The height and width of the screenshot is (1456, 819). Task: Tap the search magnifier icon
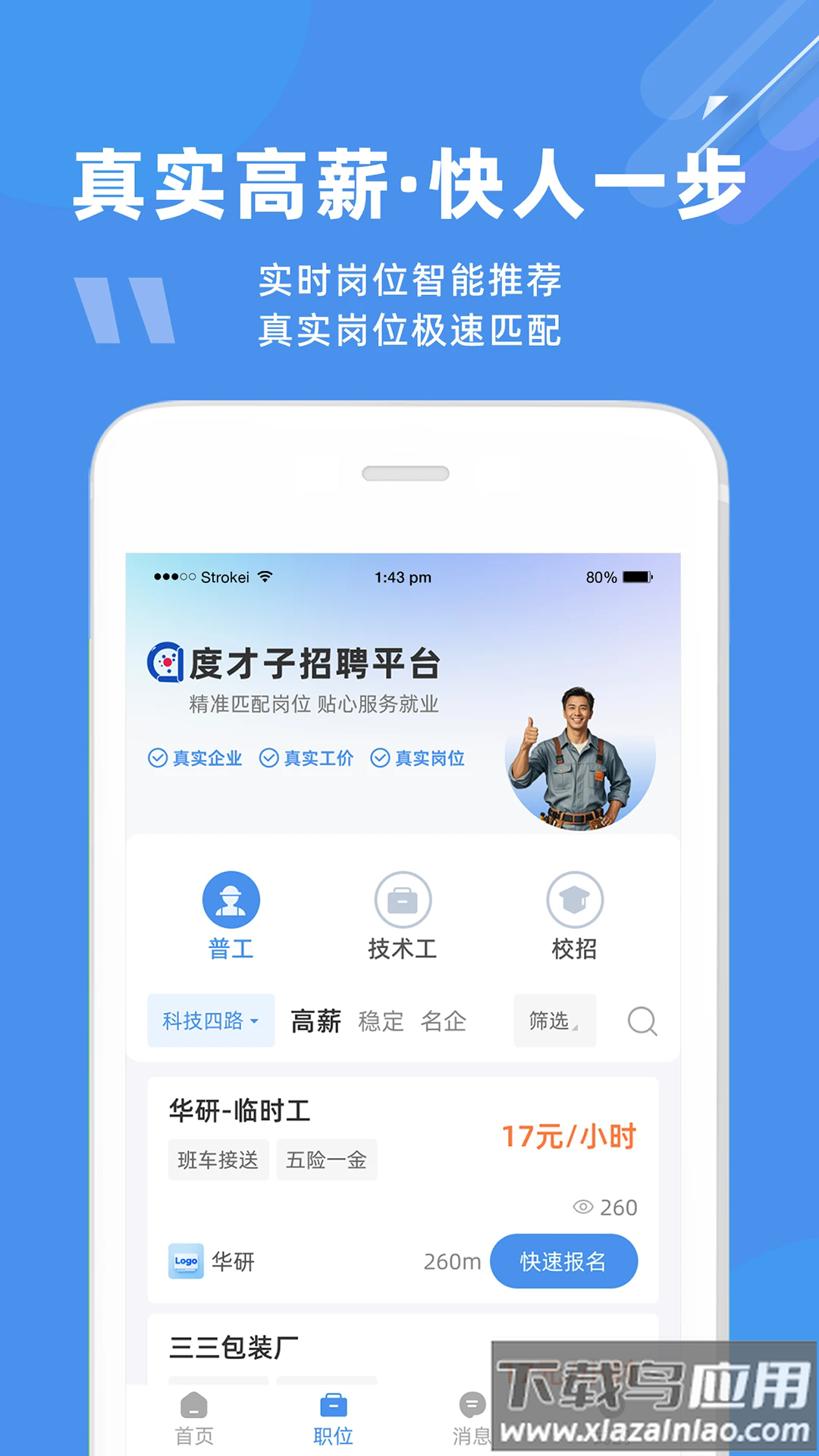pyautogui.click(x=642, y=1021)
